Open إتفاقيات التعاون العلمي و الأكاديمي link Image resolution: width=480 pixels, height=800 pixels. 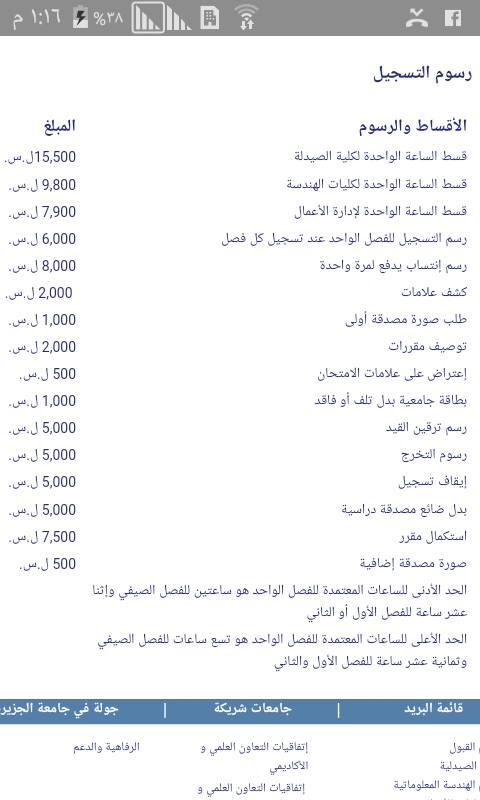(254, 756)
